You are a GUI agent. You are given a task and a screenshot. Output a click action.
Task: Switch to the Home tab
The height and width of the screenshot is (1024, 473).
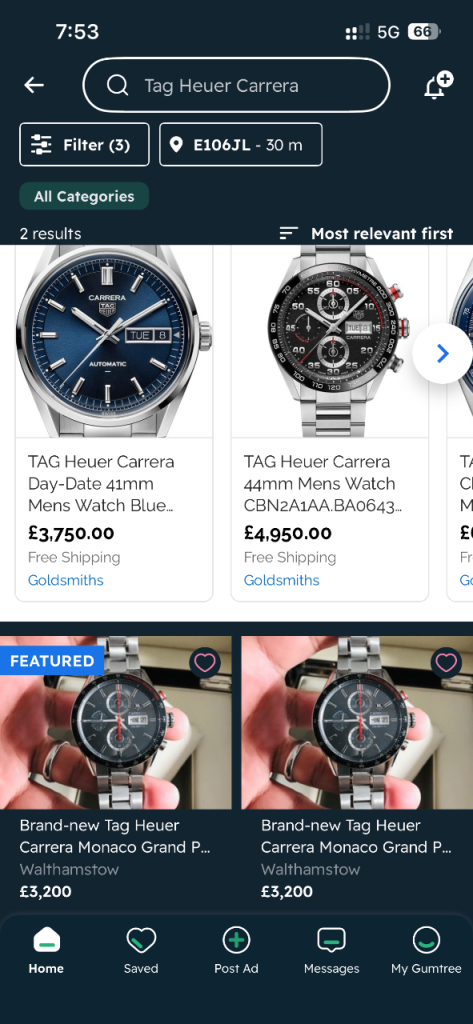tap(46, 952)
